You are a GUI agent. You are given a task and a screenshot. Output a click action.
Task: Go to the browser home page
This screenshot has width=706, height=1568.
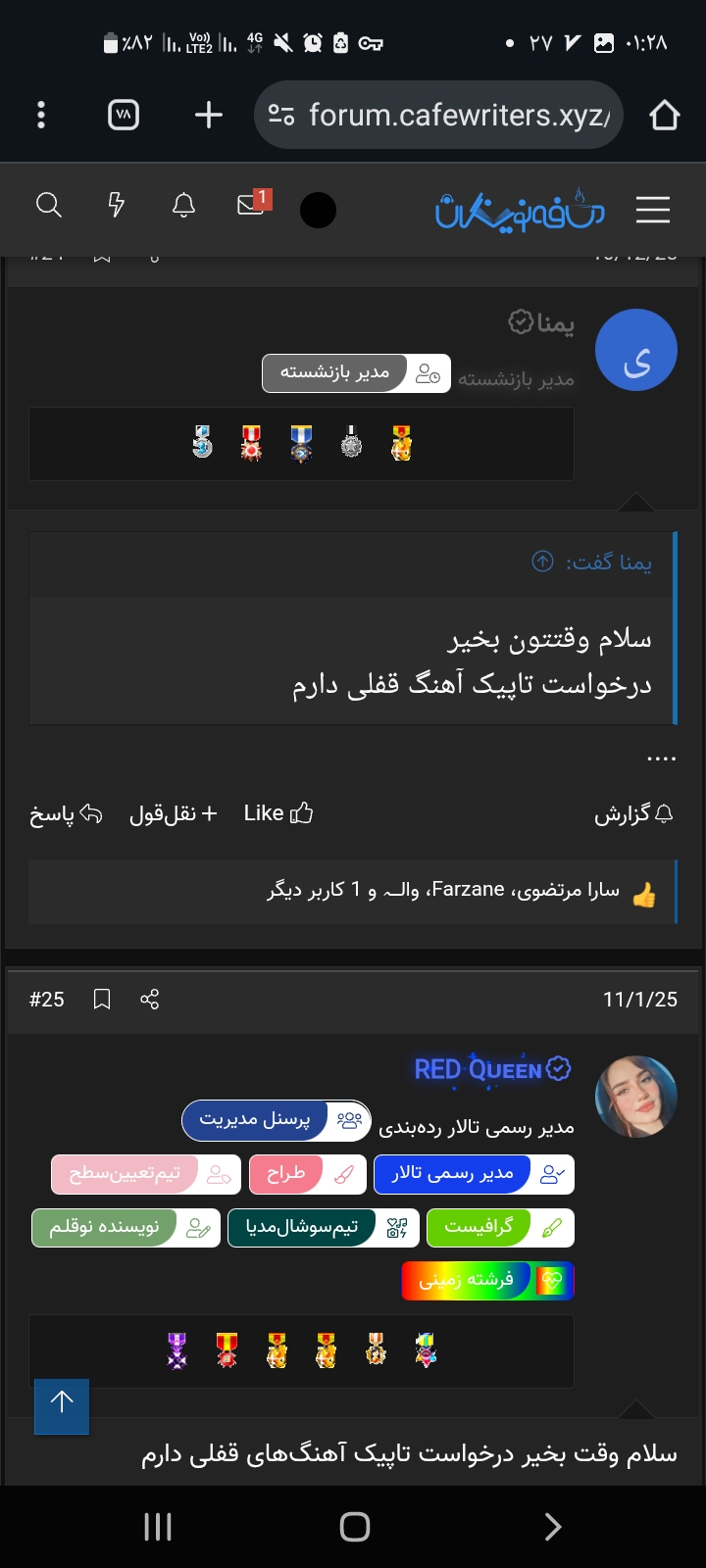point(664,116)
